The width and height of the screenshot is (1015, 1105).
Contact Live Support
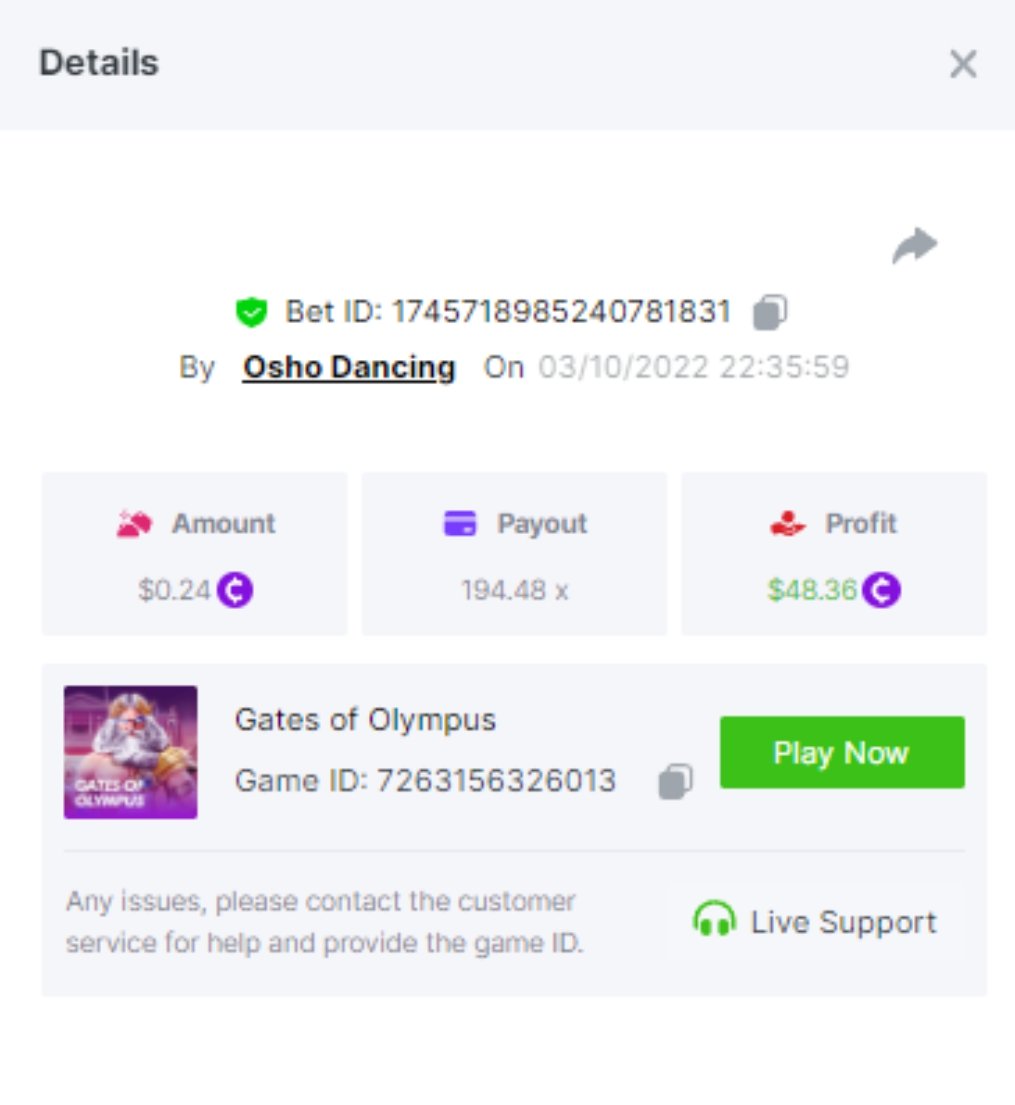(816, 921)
